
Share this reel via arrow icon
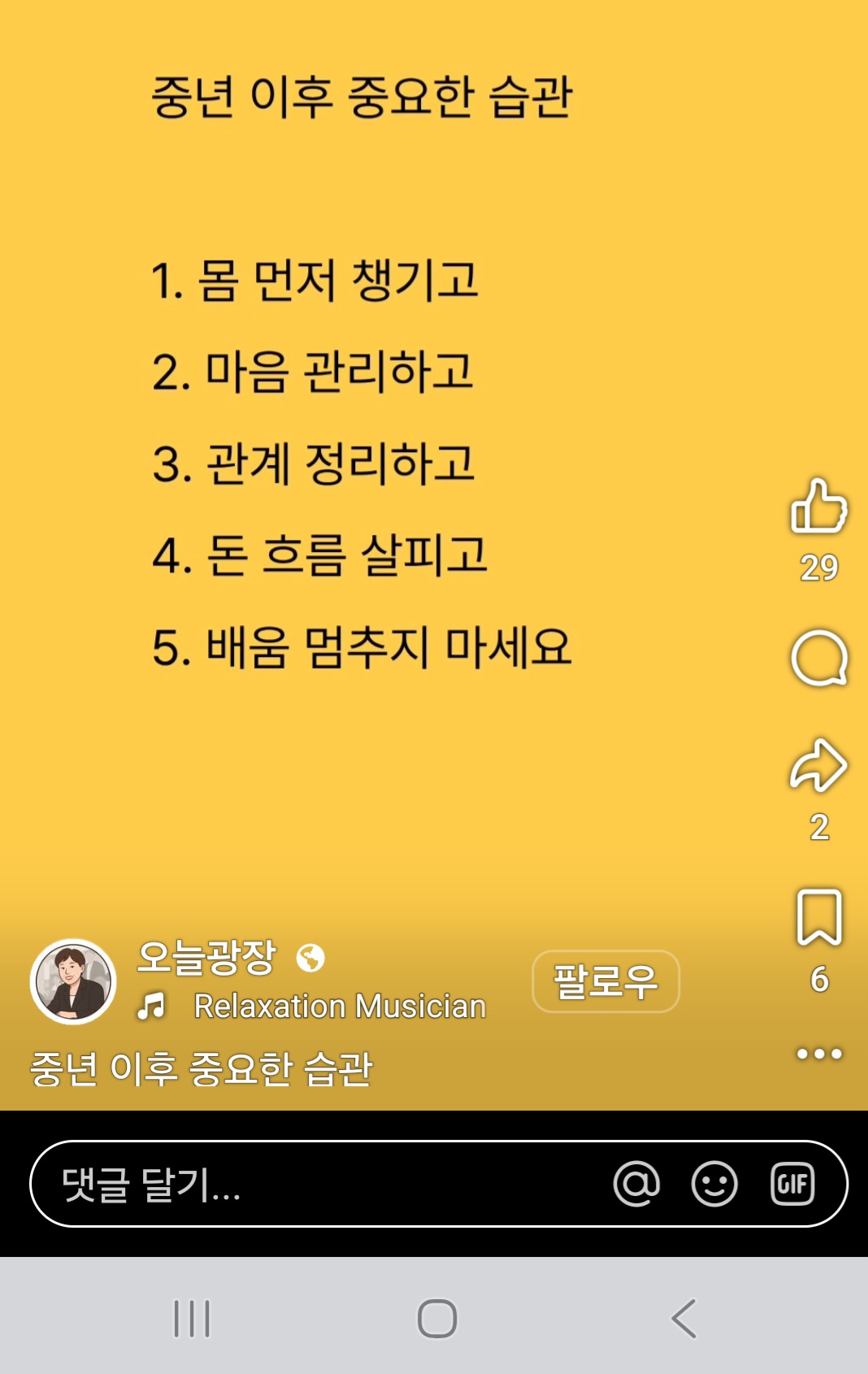(x=818, y=765)
